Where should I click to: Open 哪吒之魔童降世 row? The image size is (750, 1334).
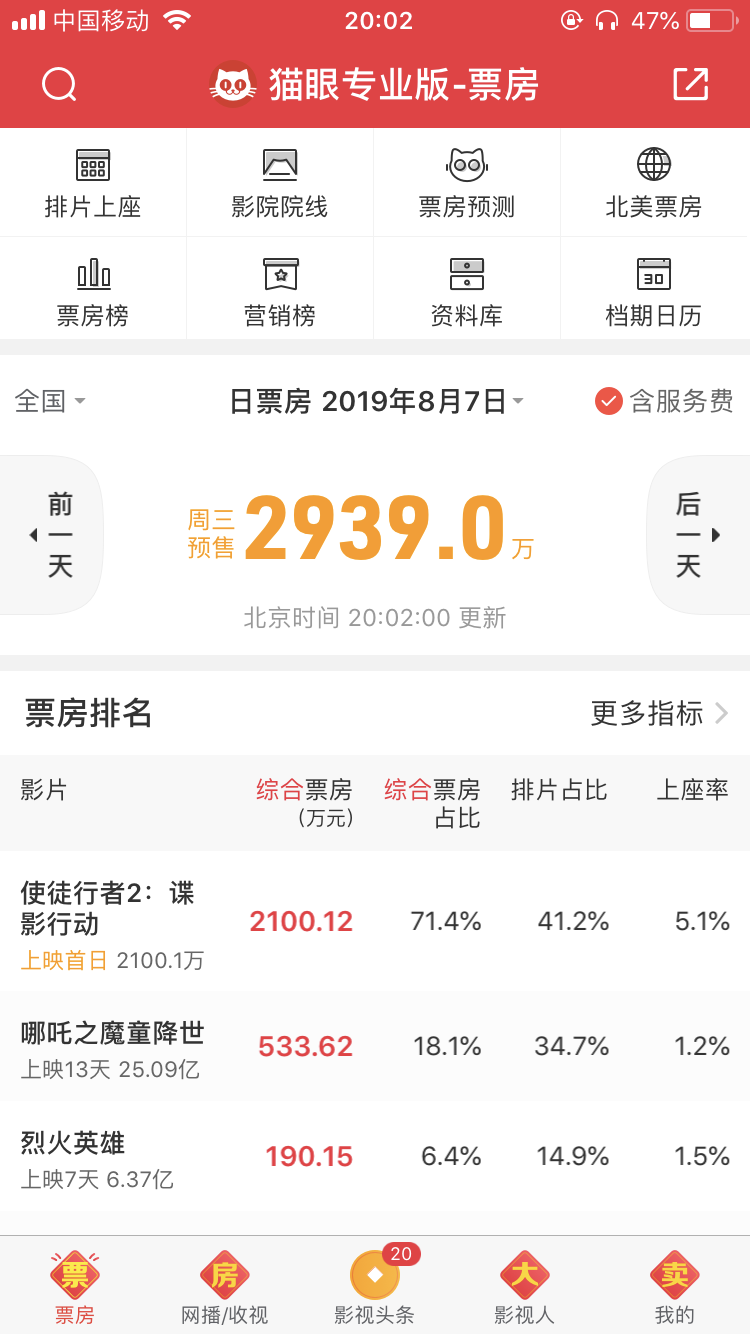point(375,1047)
